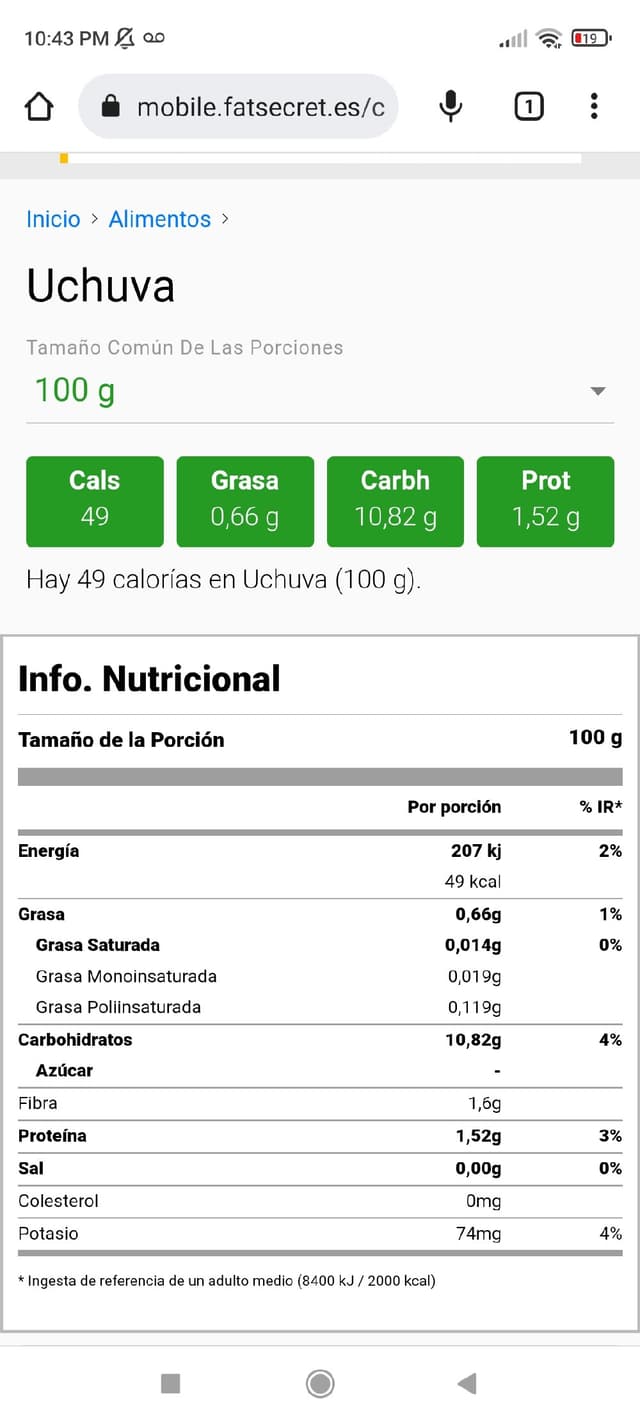Follow the Inicio breadcrumb link
The width and height of the screenshot is (640, 1422).
(x=53, y=219)
